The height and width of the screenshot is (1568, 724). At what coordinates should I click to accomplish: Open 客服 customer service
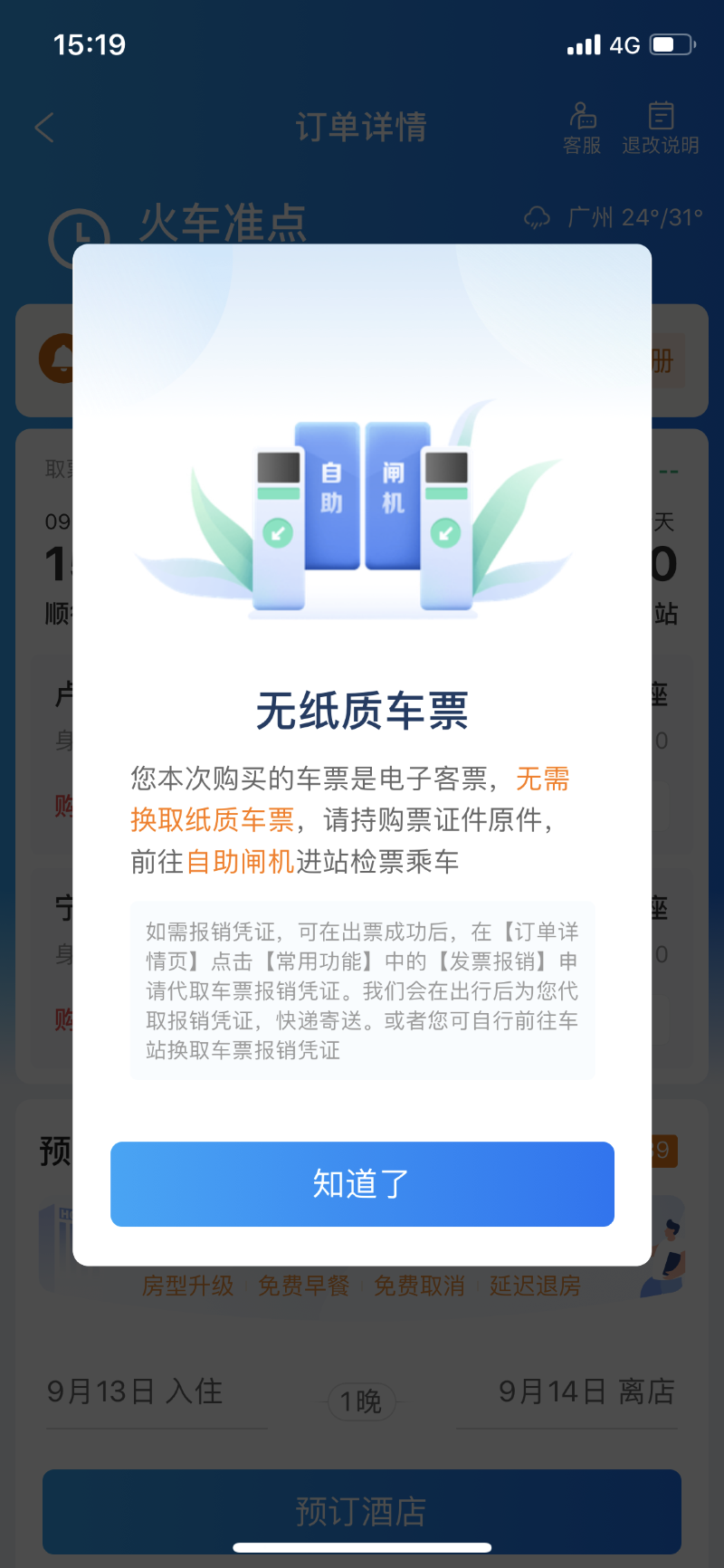click(x=582, y=129)
